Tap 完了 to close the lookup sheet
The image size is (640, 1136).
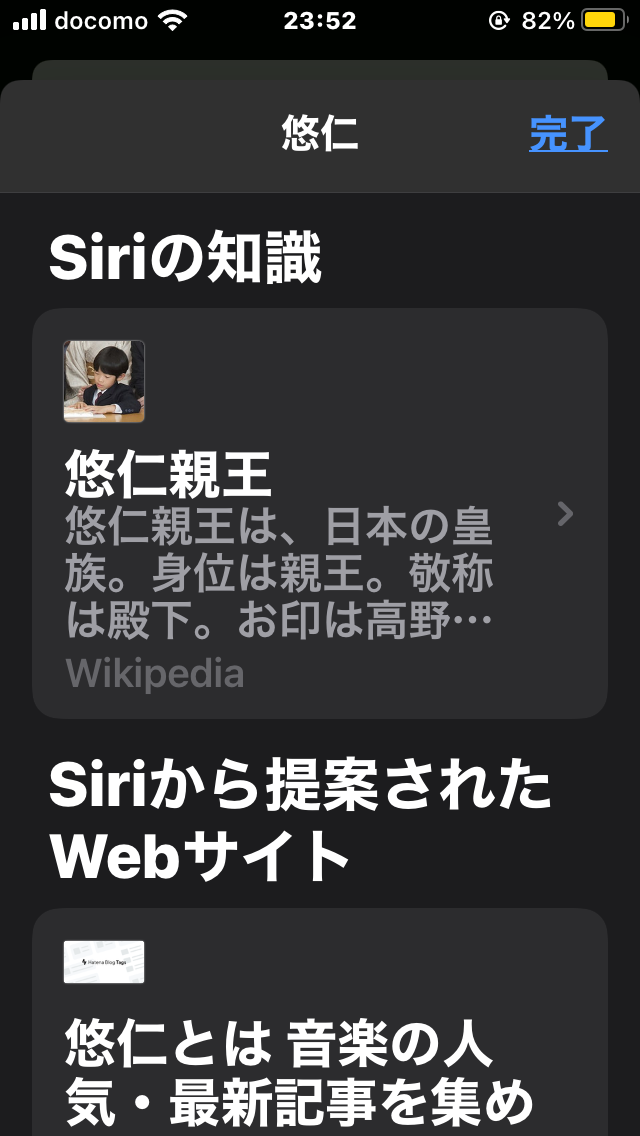coord(567,135)
